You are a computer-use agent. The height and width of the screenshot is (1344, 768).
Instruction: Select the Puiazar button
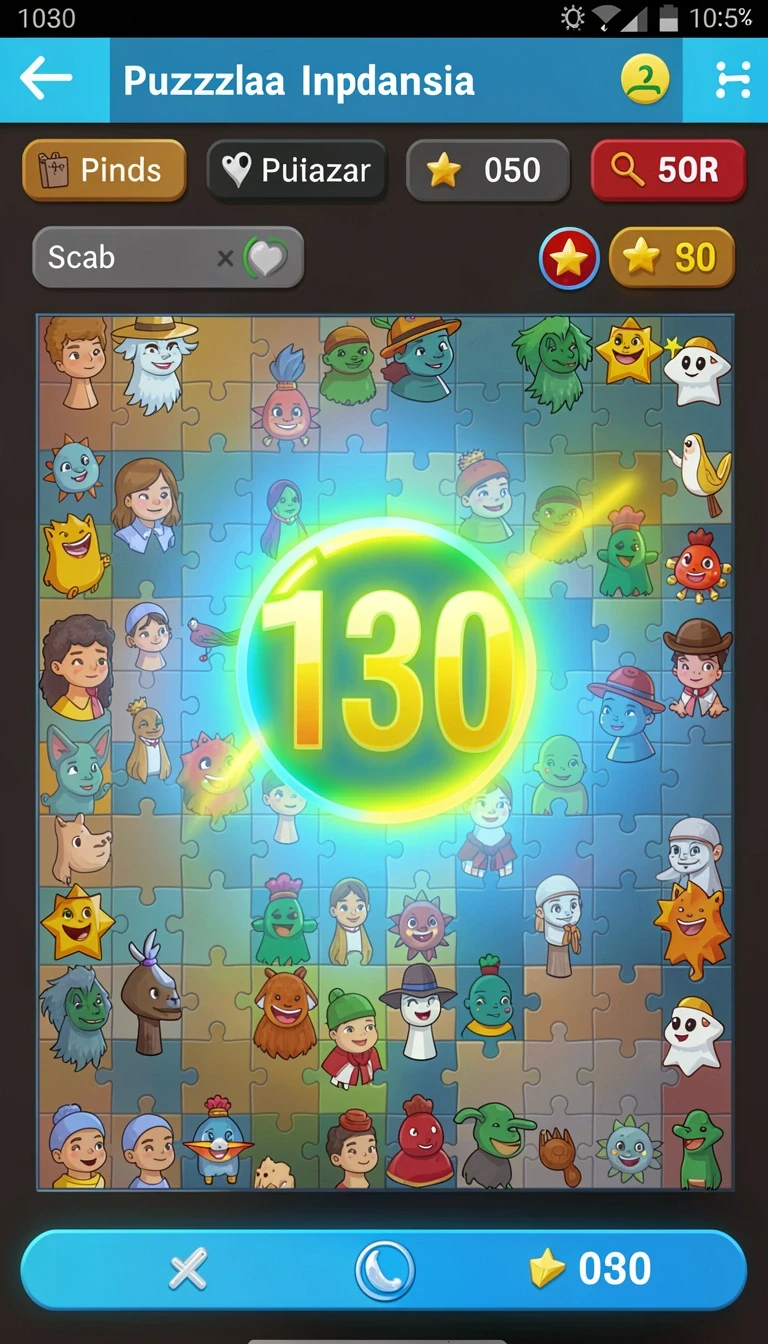point(296,170)
